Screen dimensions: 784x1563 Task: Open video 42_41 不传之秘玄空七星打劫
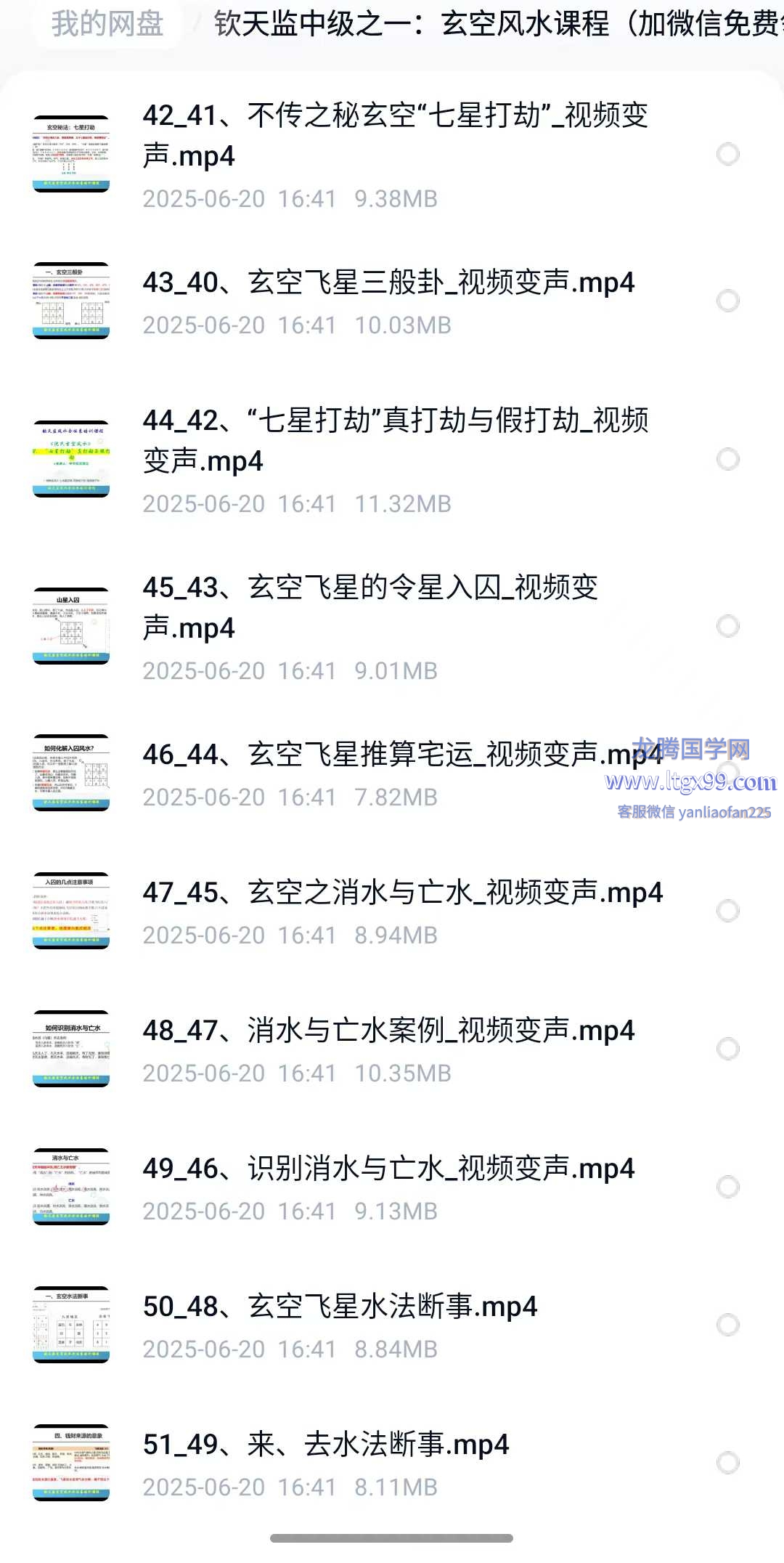(x=395, y=136)
